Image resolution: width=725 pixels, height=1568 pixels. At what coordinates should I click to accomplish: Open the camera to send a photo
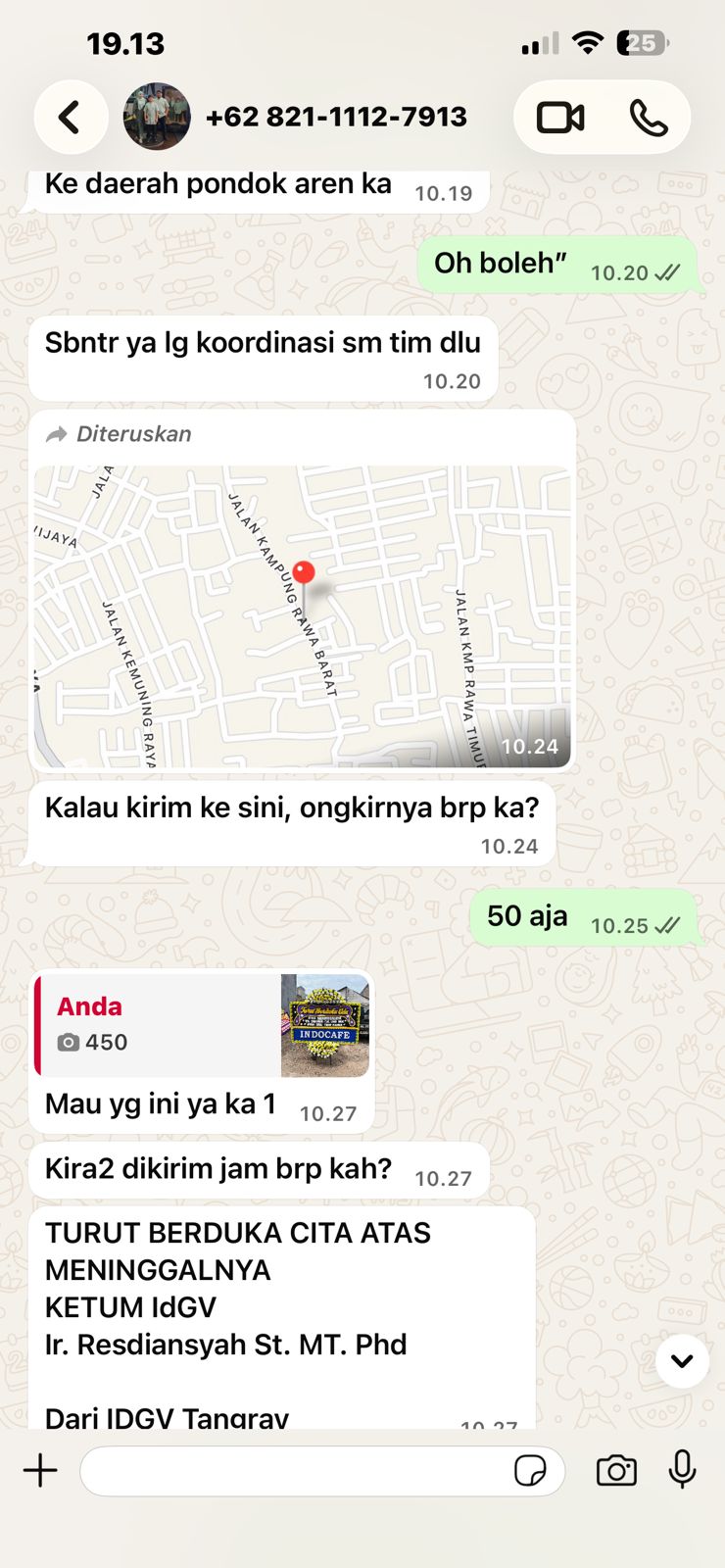pyautogui.click(x=616, y=1471)
